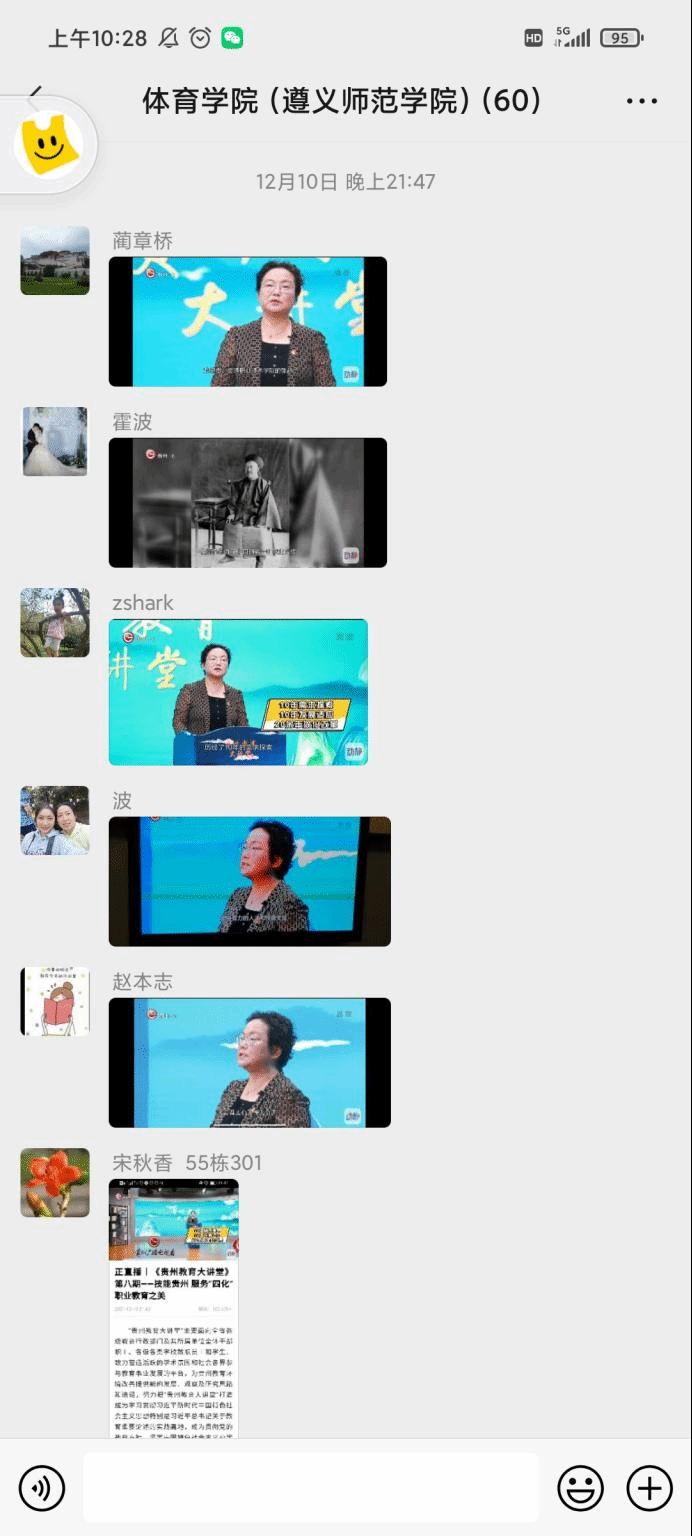View 宋秋香's profile from flower avatar
692x1536 pixels.
coord(55,1182)
